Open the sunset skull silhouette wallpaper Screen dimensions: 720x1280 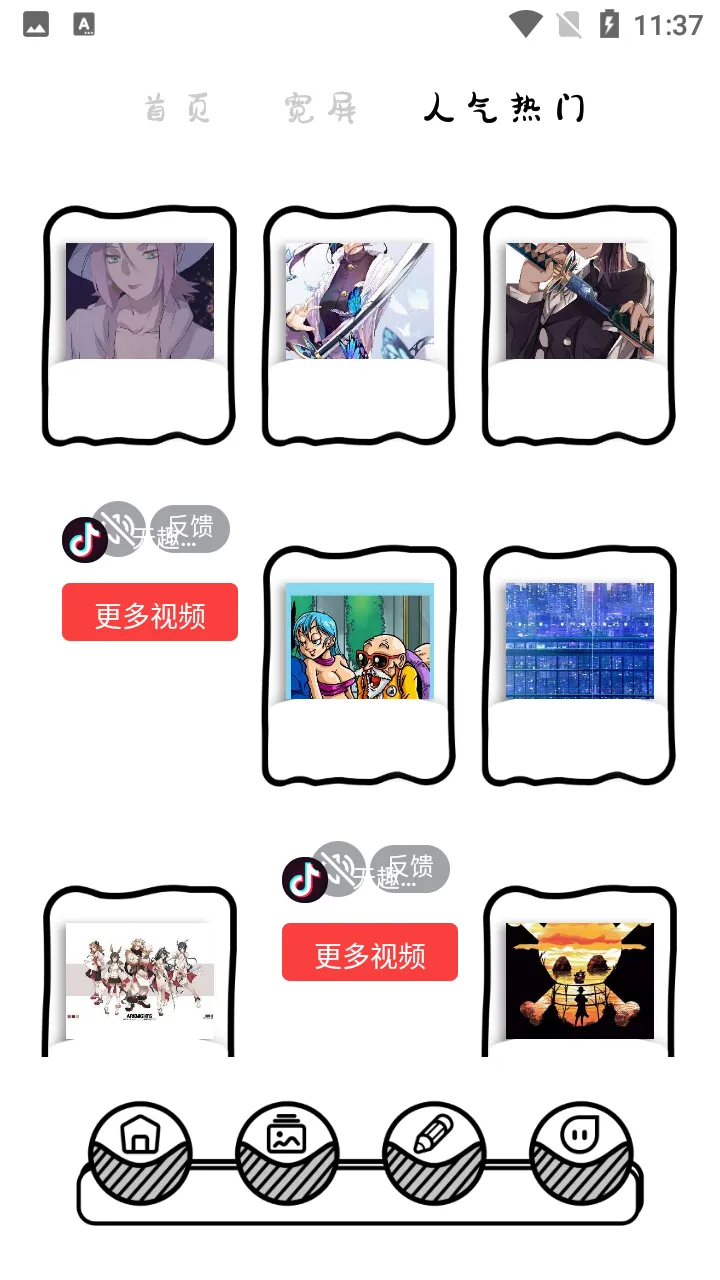click(x=580, y=981)
